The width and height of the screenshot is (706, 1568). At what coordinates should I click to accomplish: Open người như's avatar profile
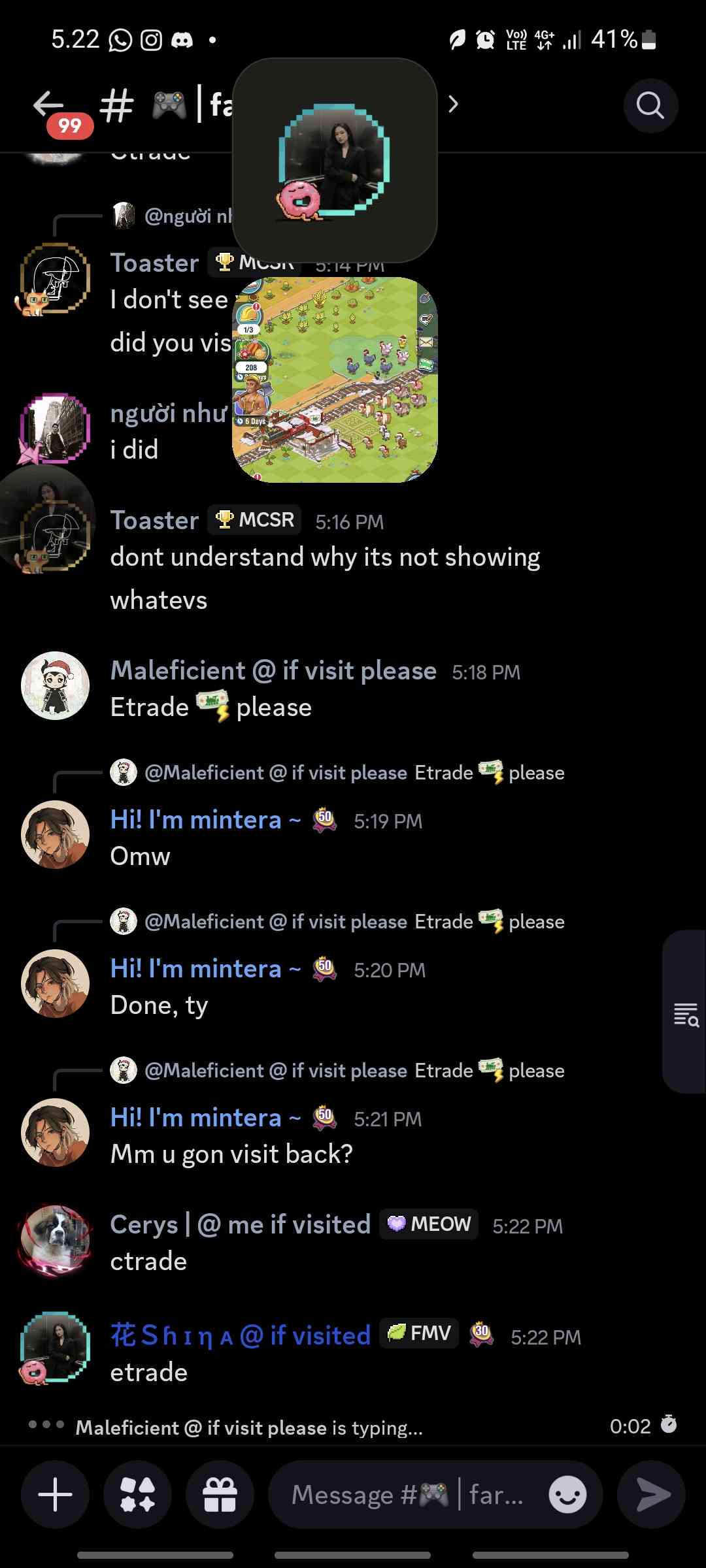click(x=56, y=428)
